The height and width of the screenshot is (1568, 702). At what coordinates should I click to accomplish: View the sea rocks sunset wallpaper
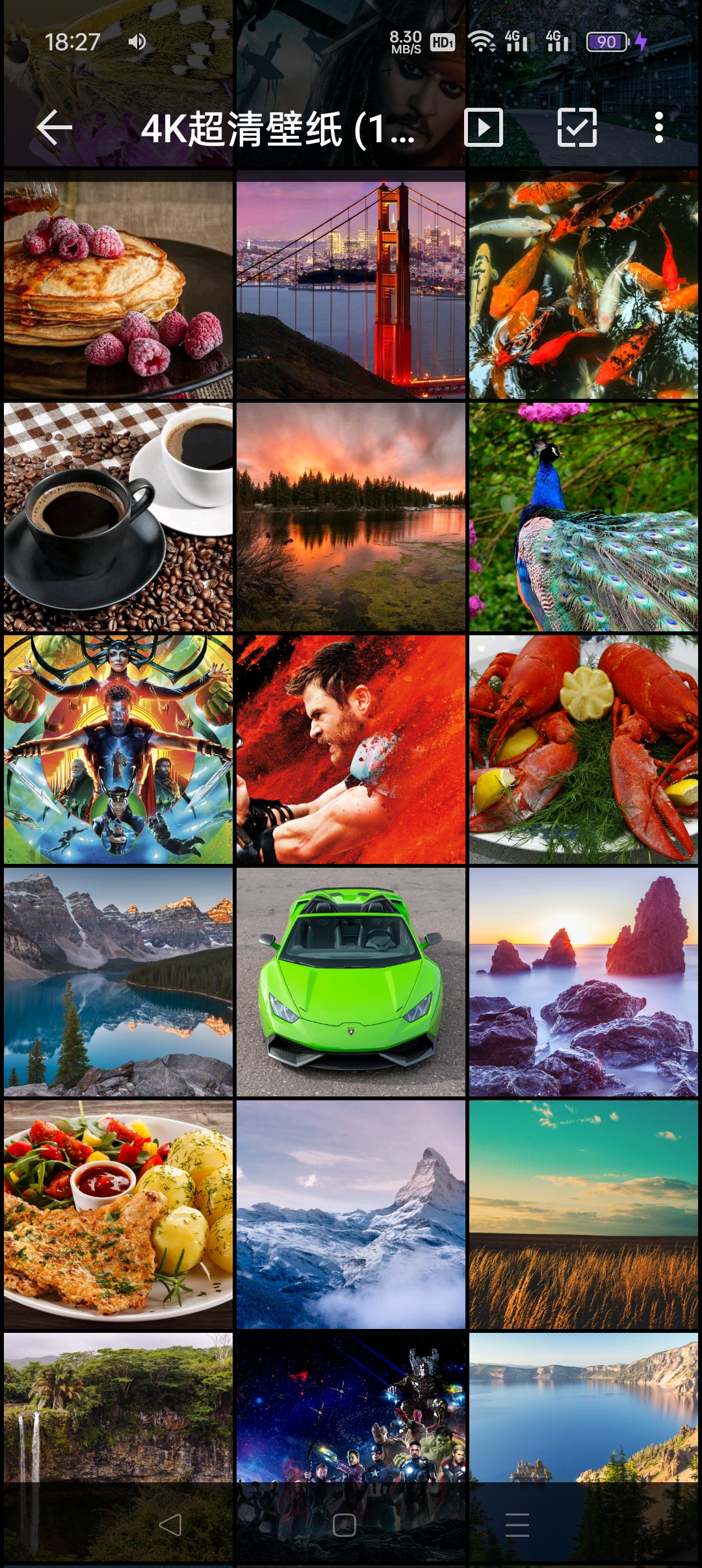[583, 982]
